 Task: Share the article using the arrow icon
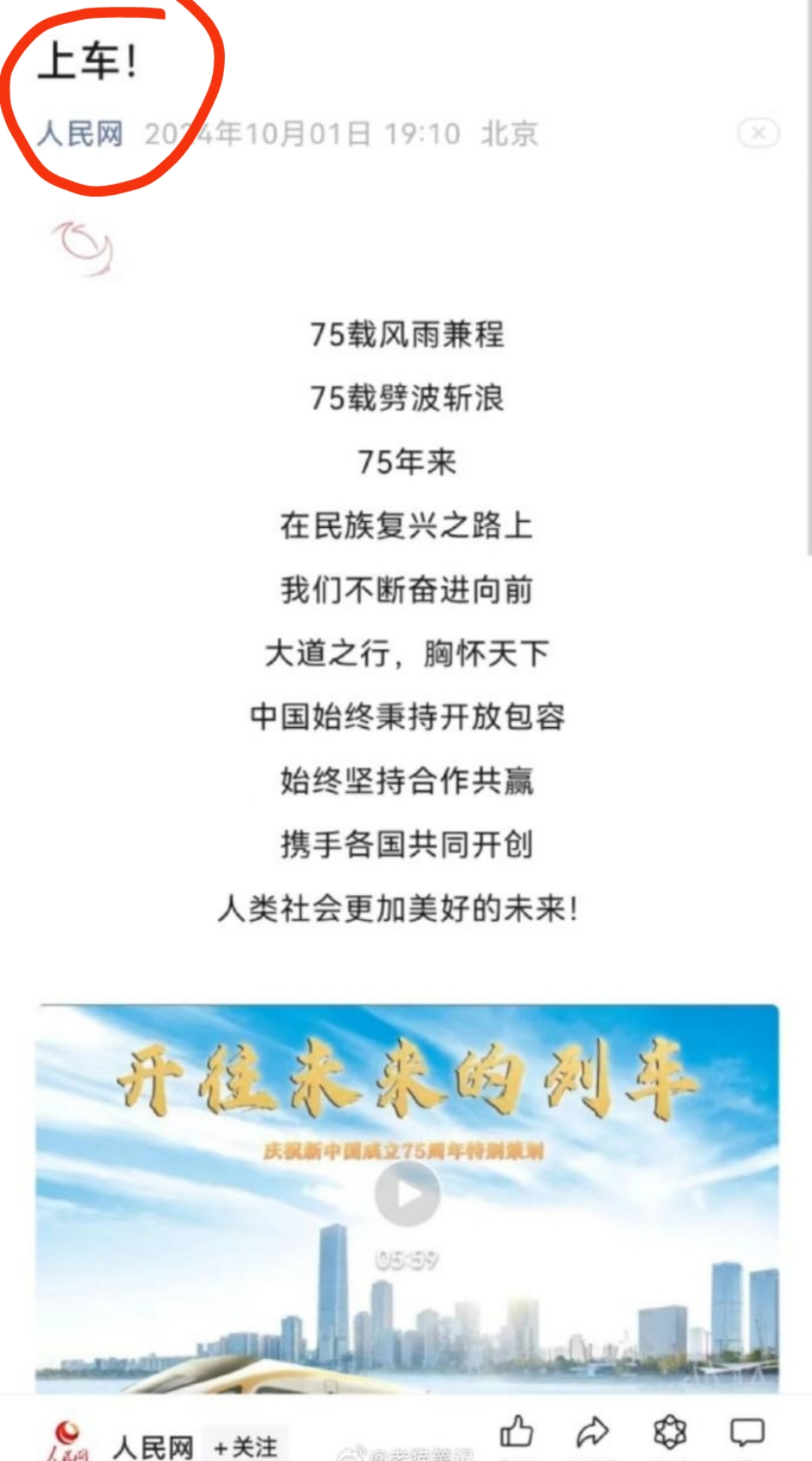[592, 1432]
